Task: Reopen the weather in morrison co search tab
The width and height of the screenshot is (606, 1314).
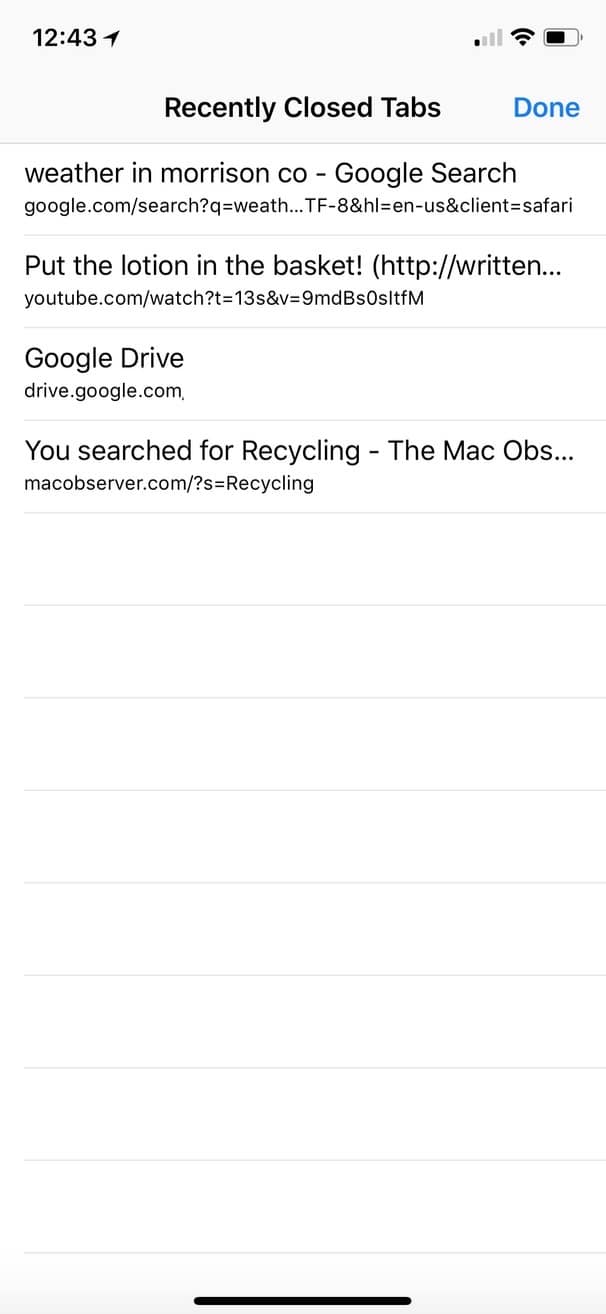Action: [303, 189]
